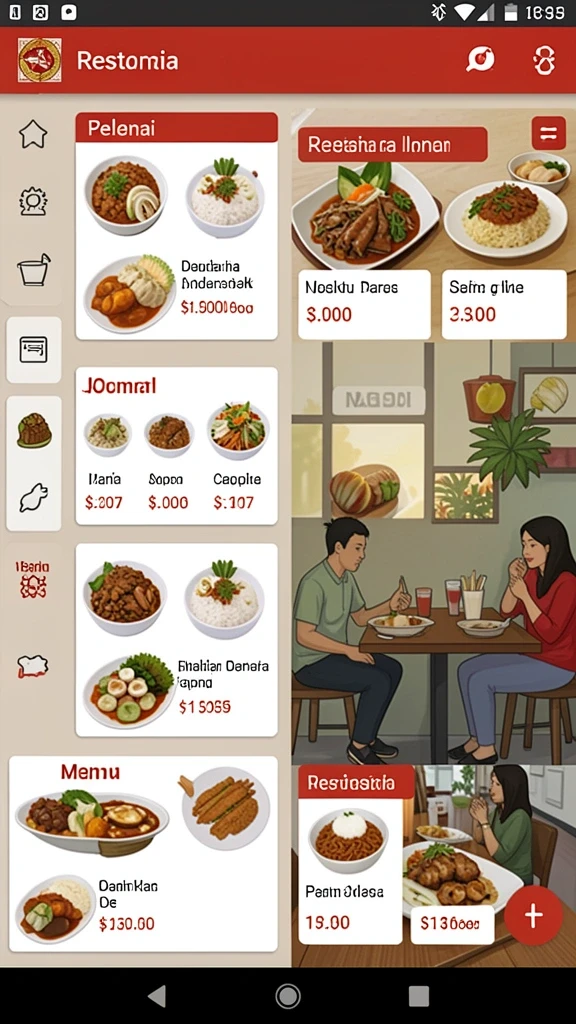Tap the red list button beside Reetahara Ilnnan
Screen dimensions: 576x1024
(x=549, y=133)
